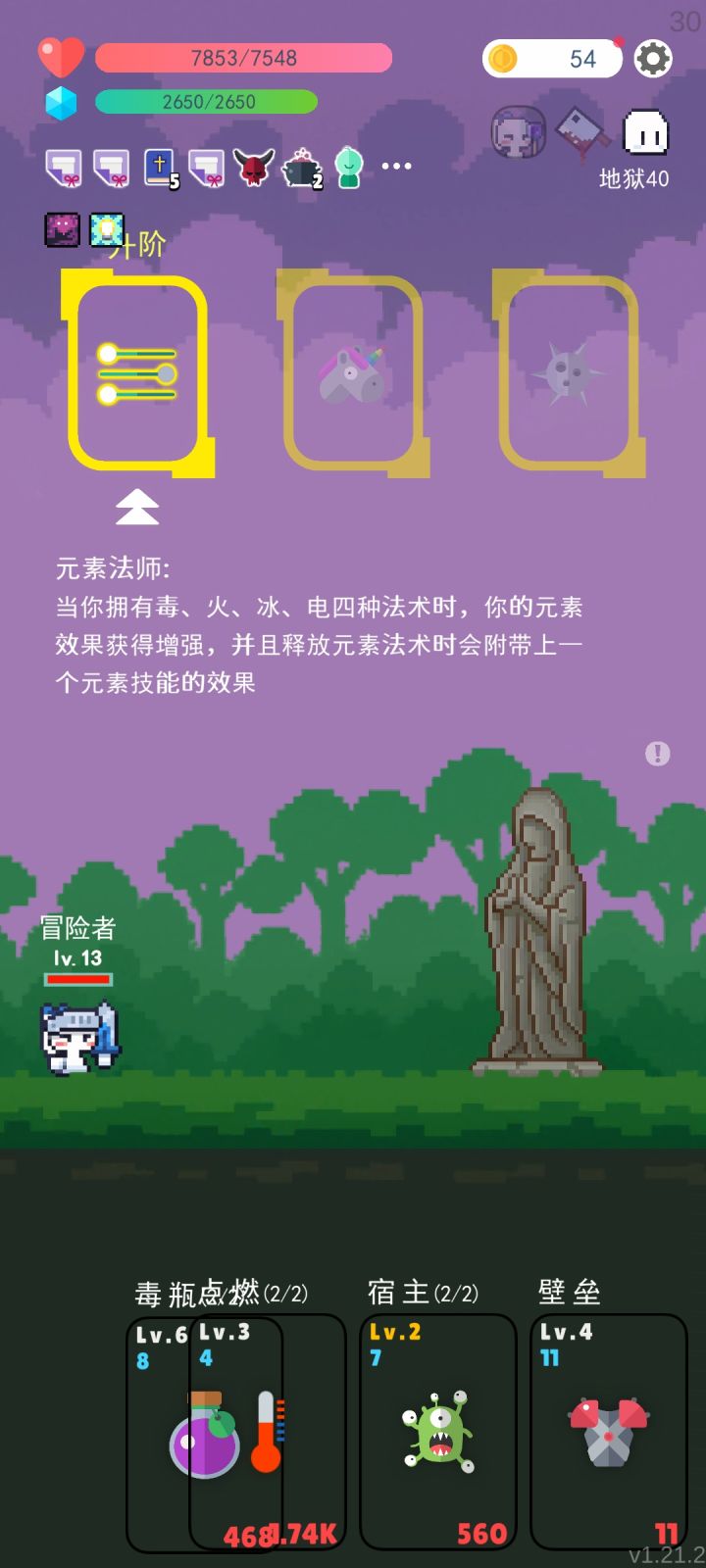Select the green ghost buff icon
This screenshot has height=1568, width=706.
(349, 167)
